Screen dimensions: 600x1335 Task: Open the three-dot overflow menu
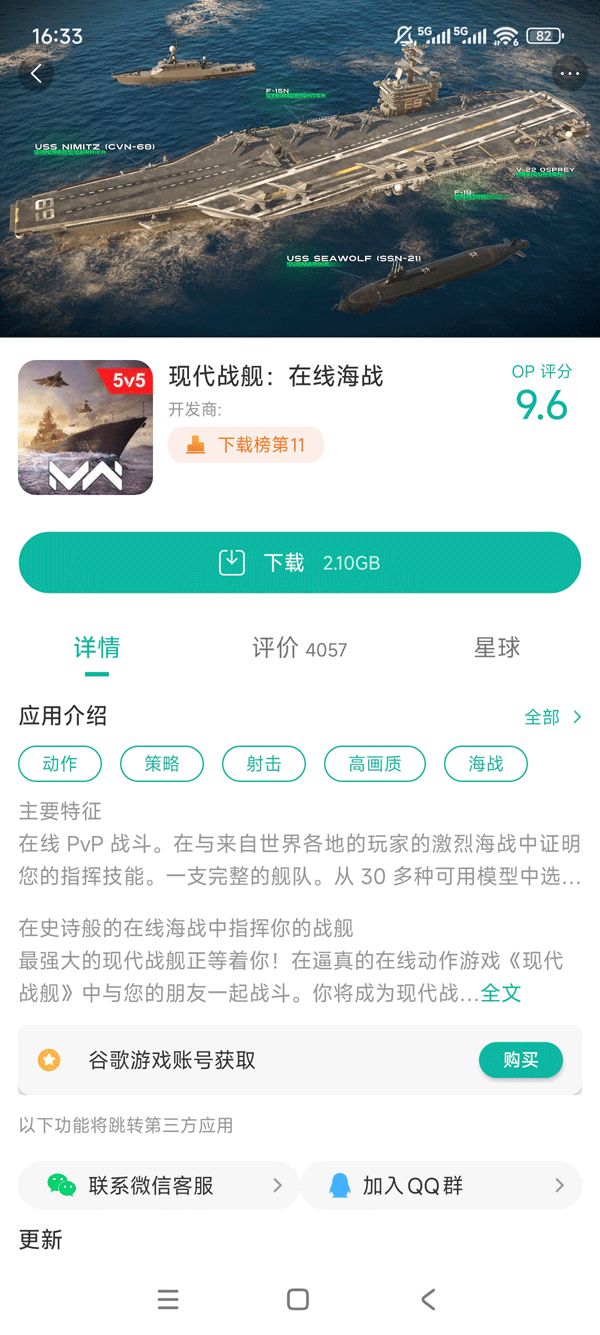click(x=570, y=74)
